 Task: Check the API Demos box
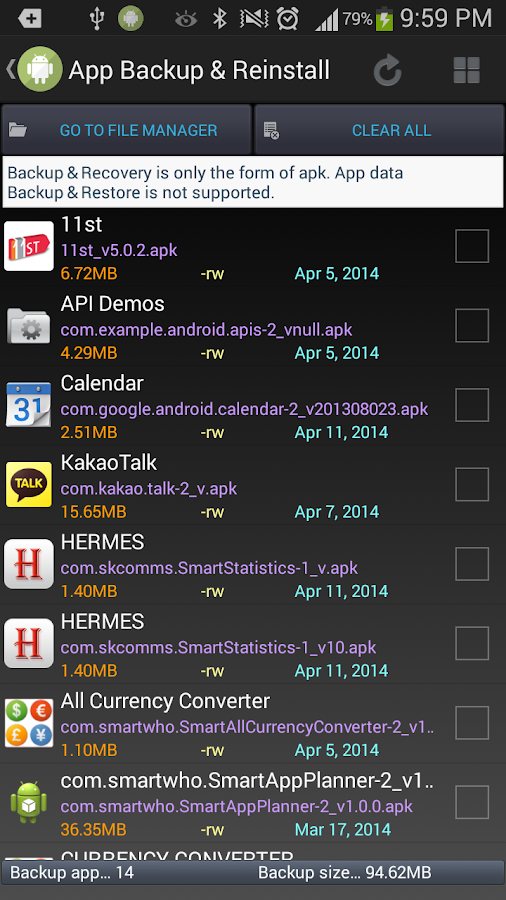tap(472, 325)
